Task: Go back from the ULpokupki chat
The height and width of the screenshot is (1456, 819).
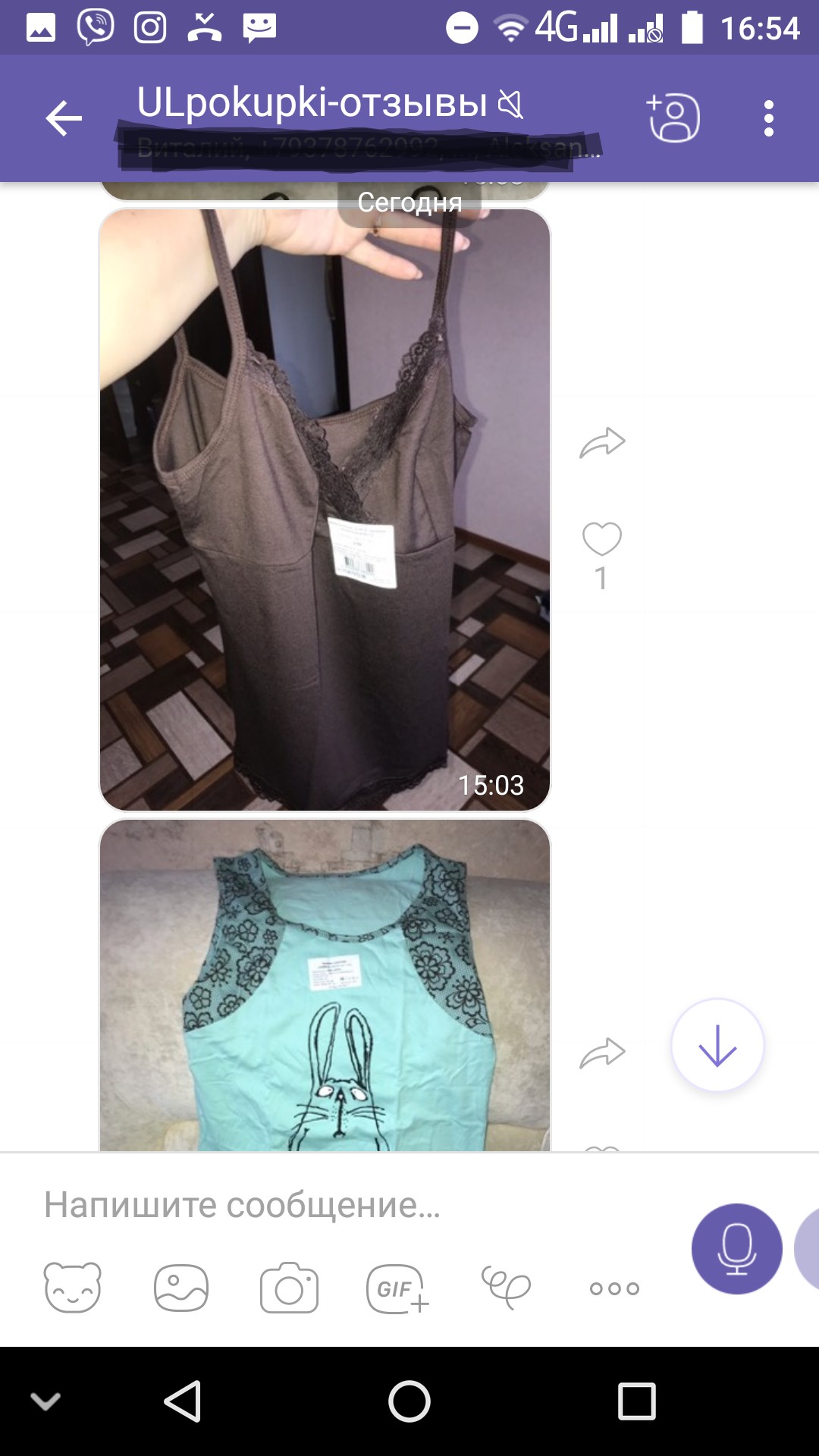Action: pos(64,118)
